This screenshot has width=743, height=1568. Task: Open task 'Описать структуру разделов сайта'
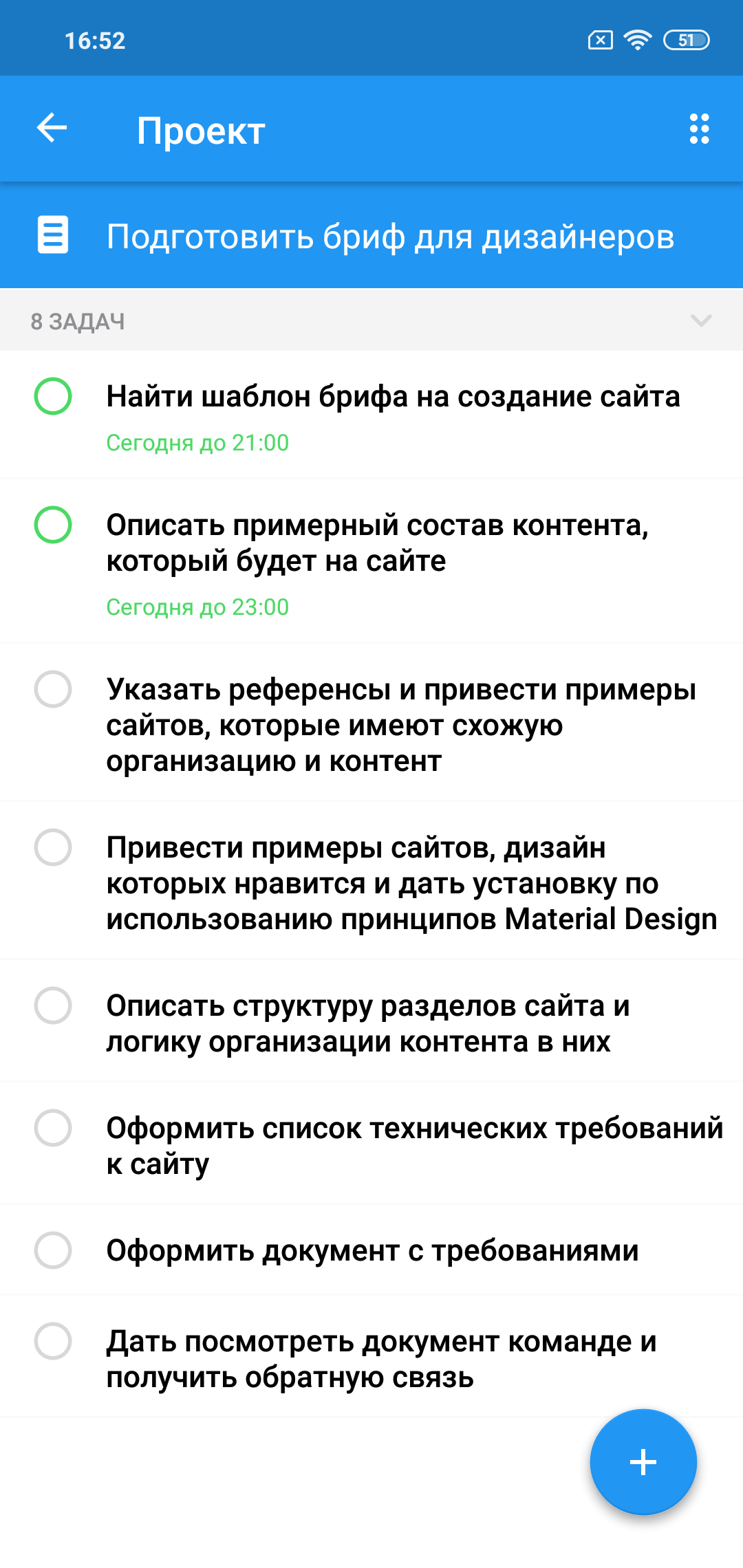tap(368, 1023)
